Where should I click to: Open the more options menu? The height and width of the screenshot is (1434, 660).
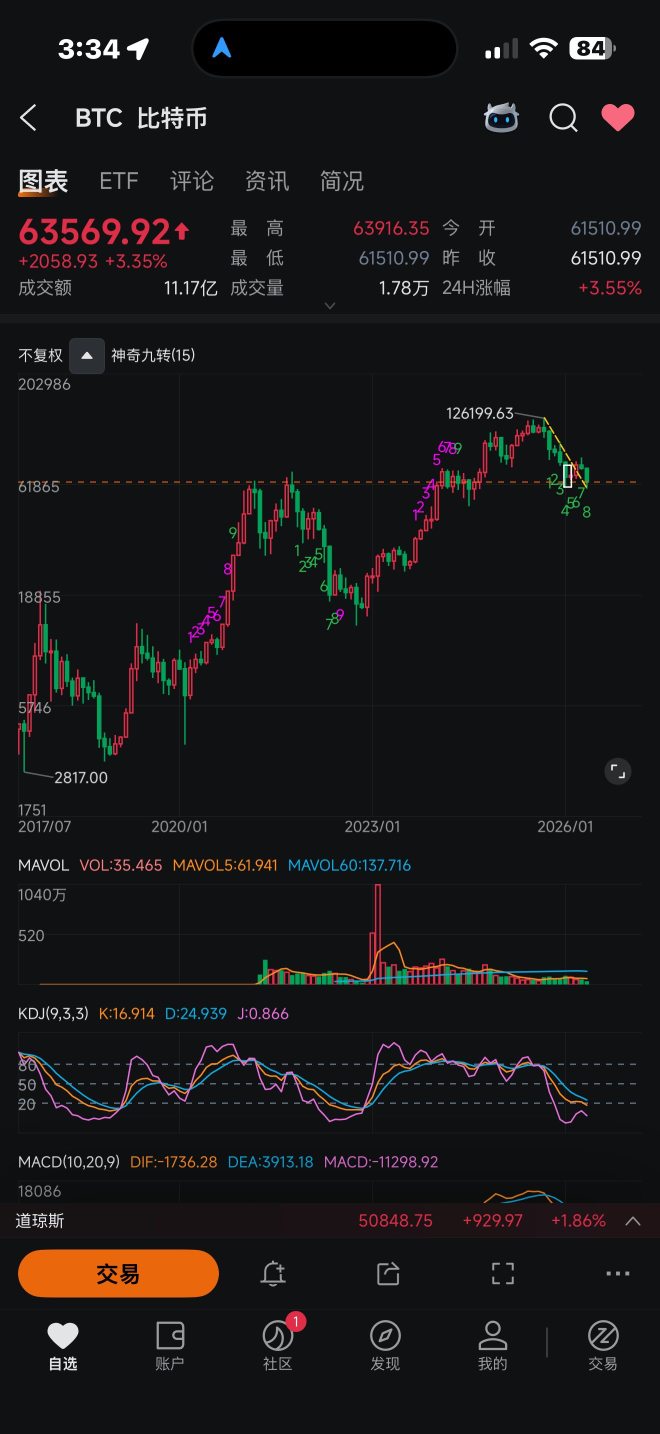click(x=618, y=1274)
